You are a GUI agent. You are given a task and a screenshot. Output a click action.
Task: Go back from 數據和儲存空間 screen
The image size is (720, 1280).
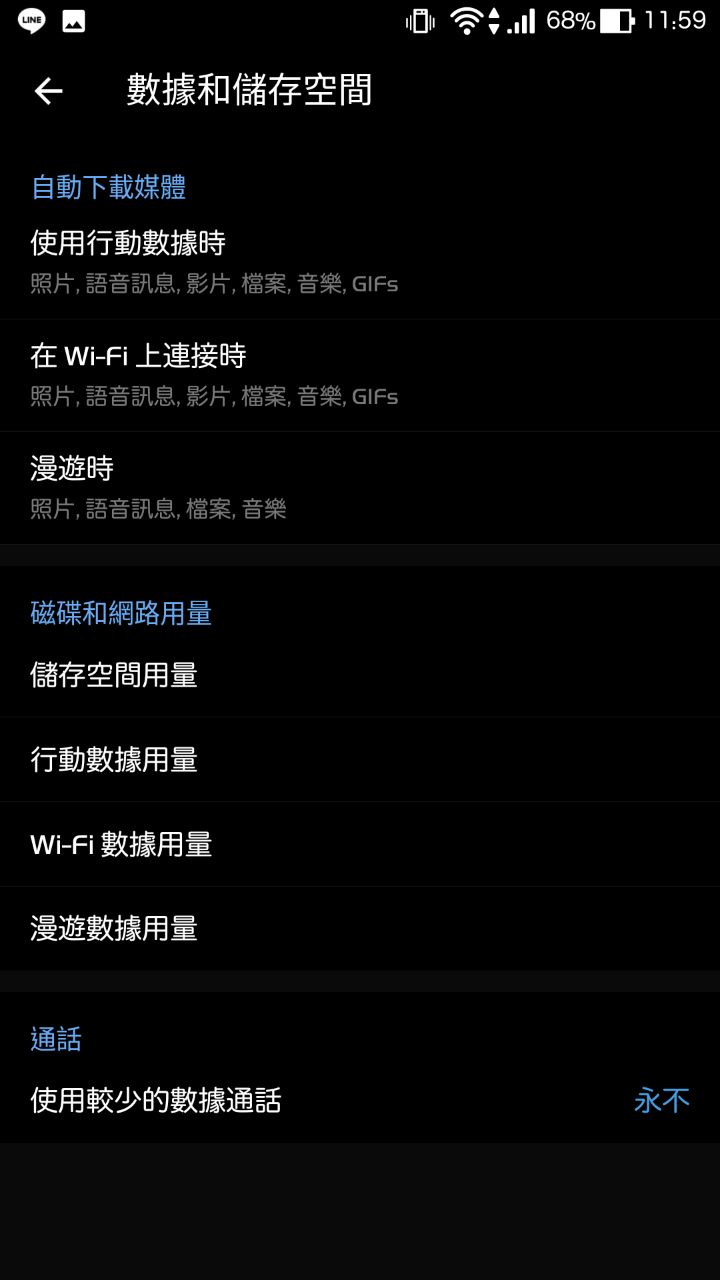pos(48,91)
